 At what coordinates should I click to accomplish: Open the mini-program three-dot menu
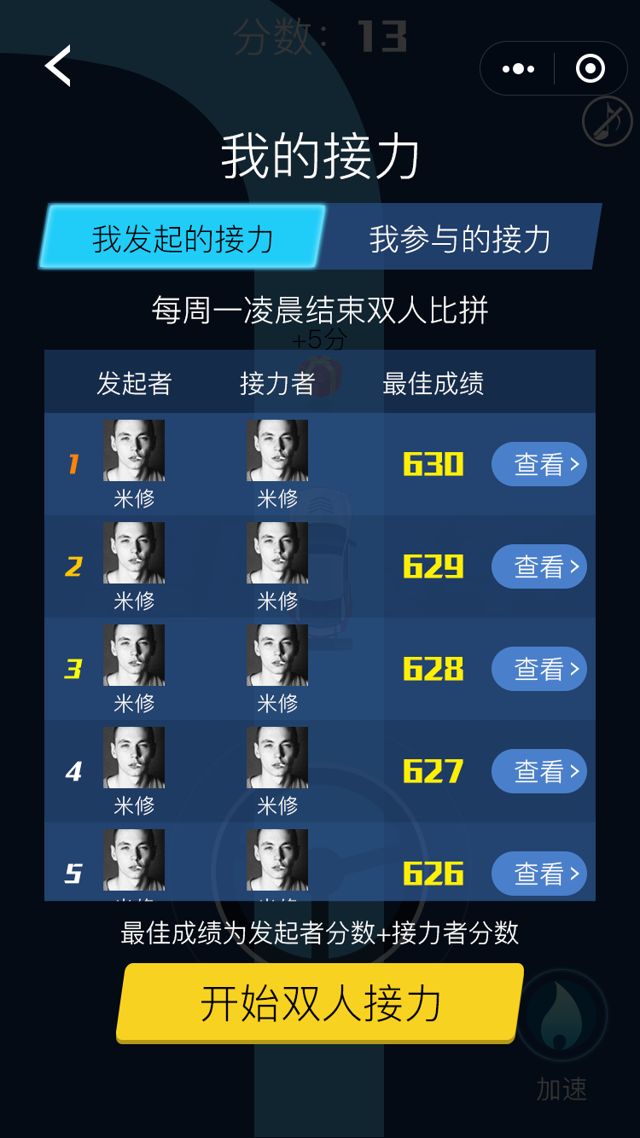(x=518, y=69)
